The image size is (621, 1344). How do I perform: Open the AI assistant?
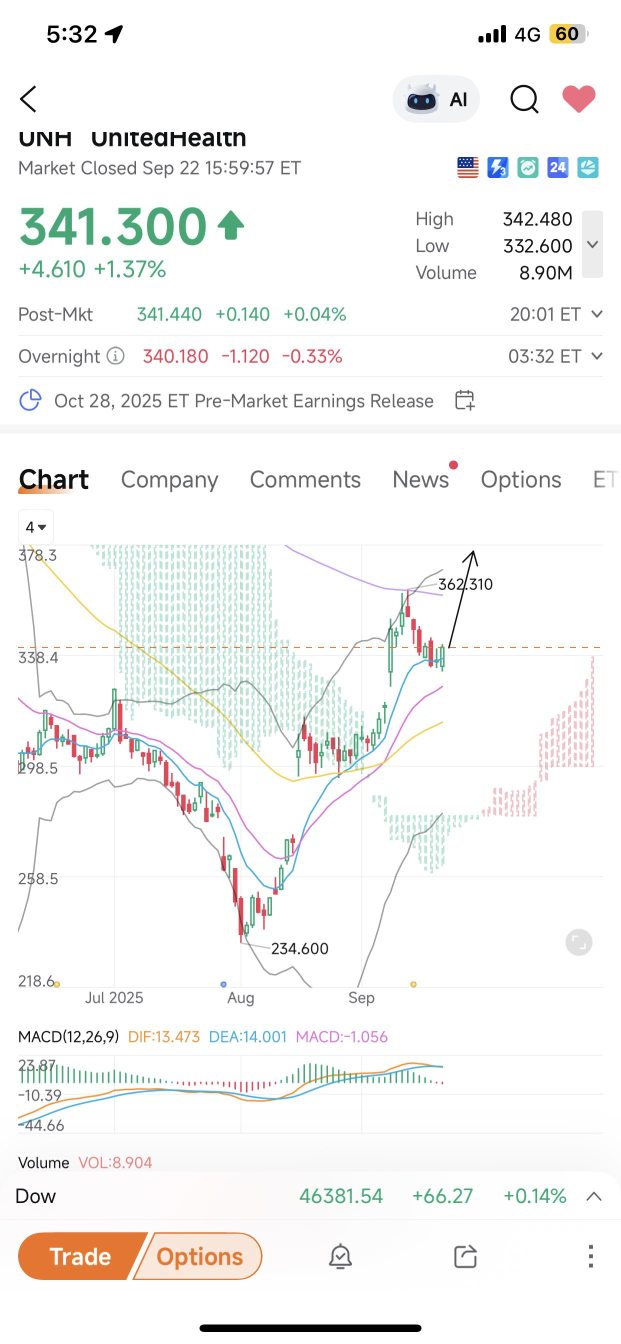point(436,99)
